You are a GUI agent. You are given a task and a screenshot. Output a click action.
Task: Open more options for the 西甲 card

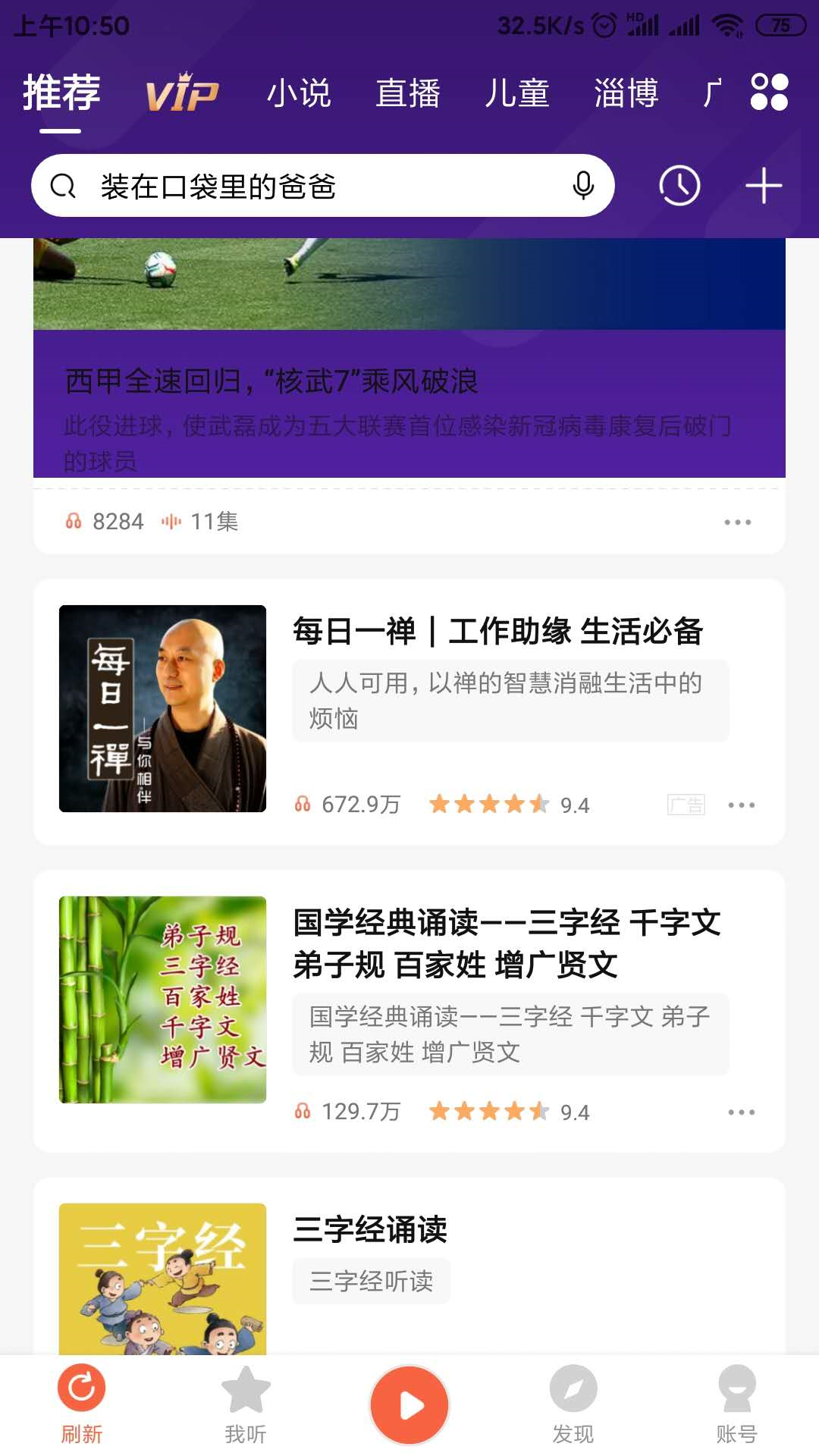click(x=737, y=522)
